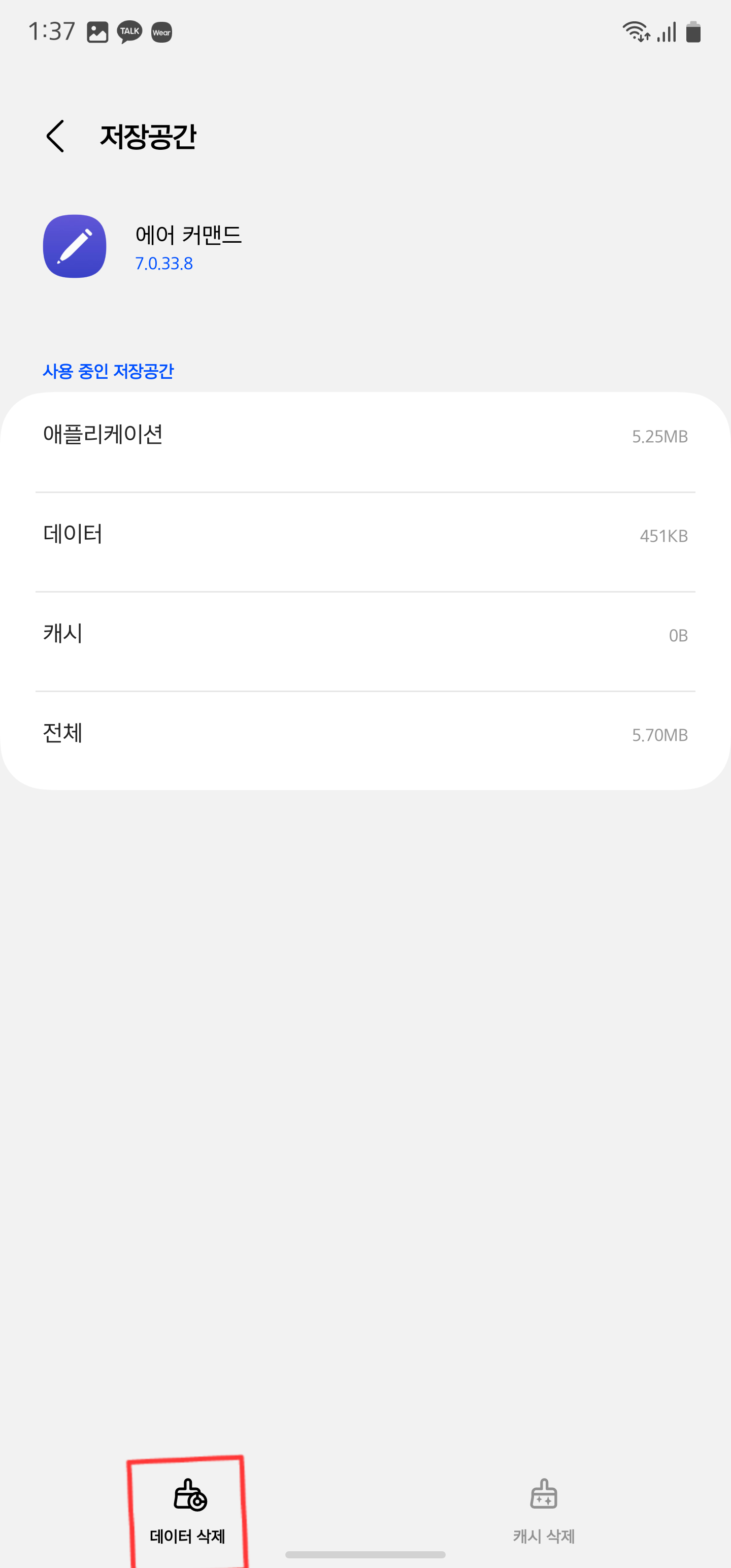Select the 캐시 storage row
731x1568 pixels.
(365, 634)
